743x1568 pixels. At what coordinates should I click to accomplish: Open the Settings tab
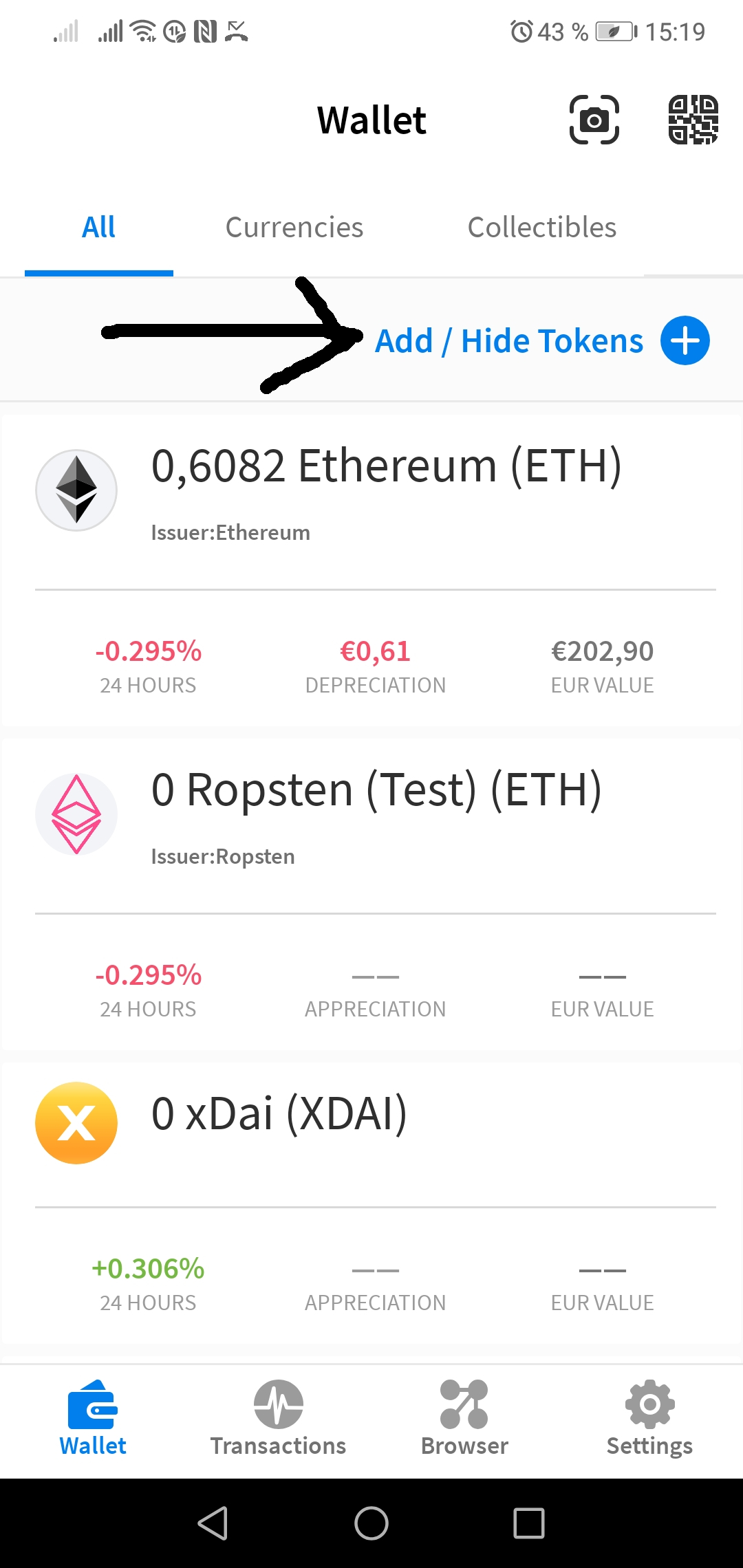tap(649, 1419)
